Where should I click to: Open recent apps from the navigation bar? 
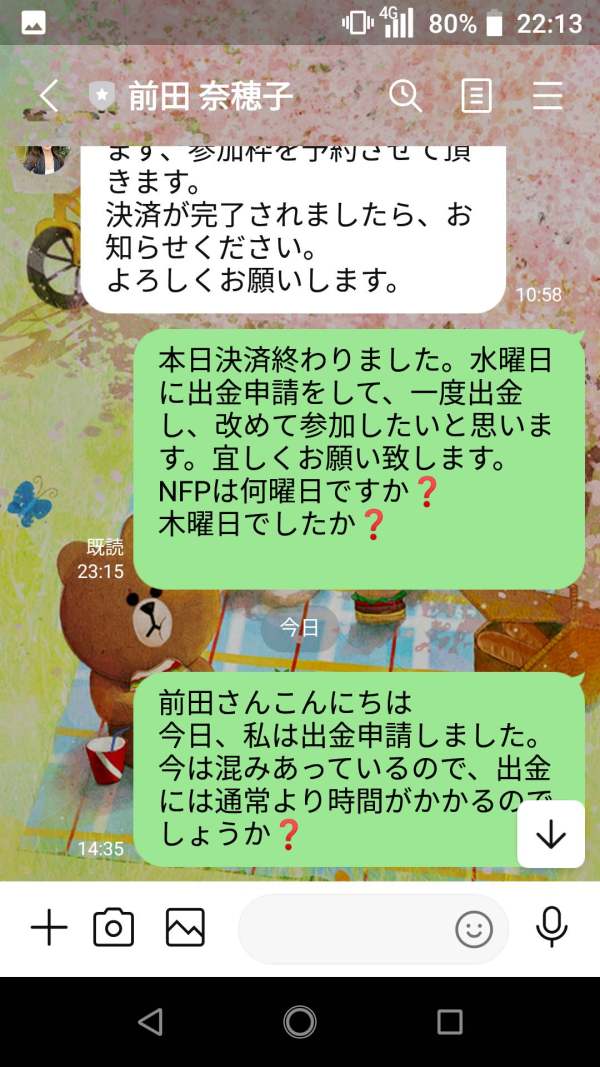[450, 1021]
